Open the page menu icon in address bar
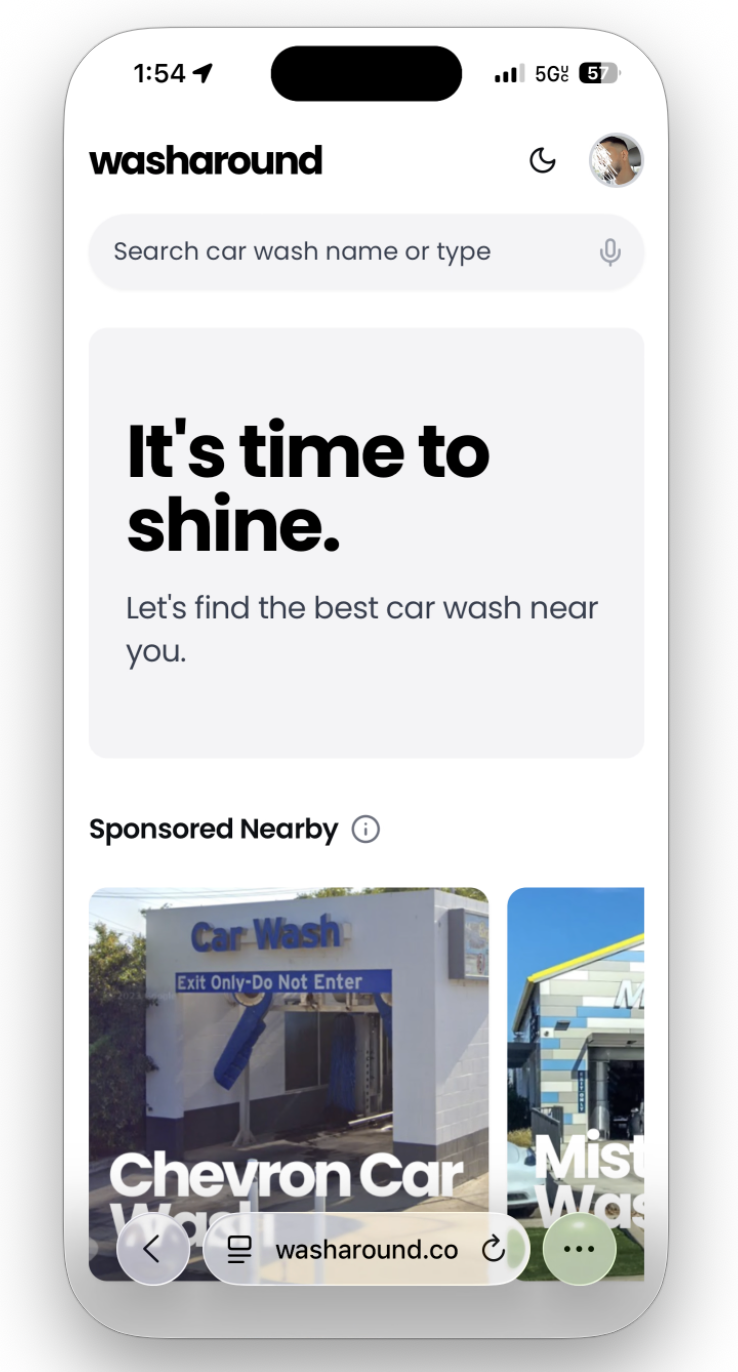The height and width of the screenshot is (1372, 738). tap(239, 1249)
